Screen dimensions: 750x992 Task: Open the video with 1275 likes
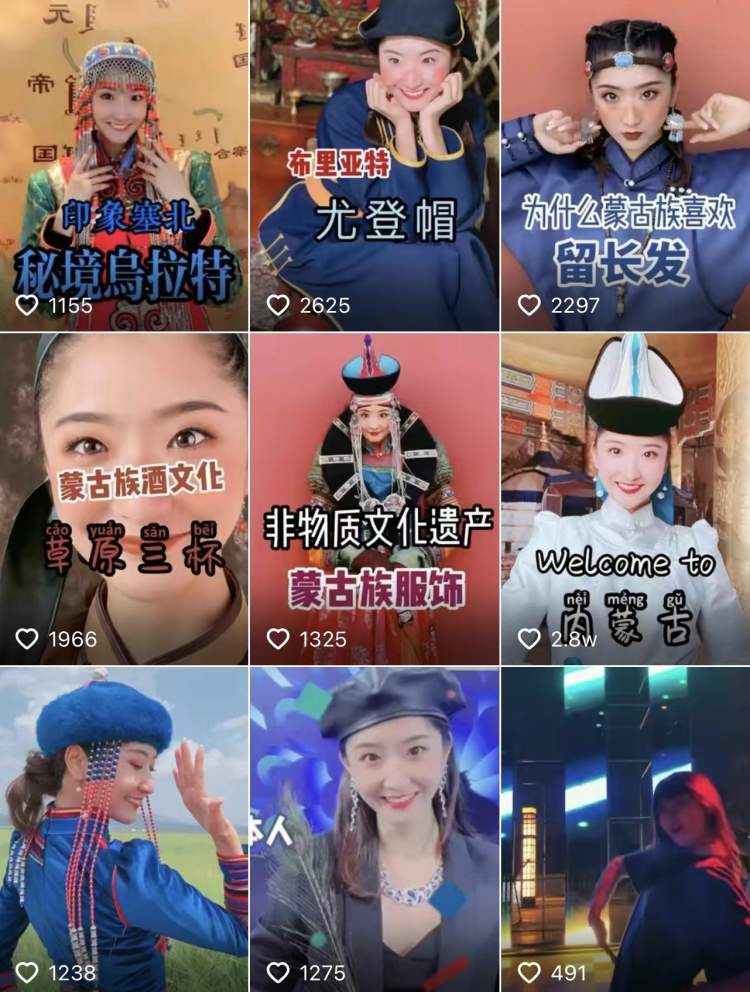(374, 828)
